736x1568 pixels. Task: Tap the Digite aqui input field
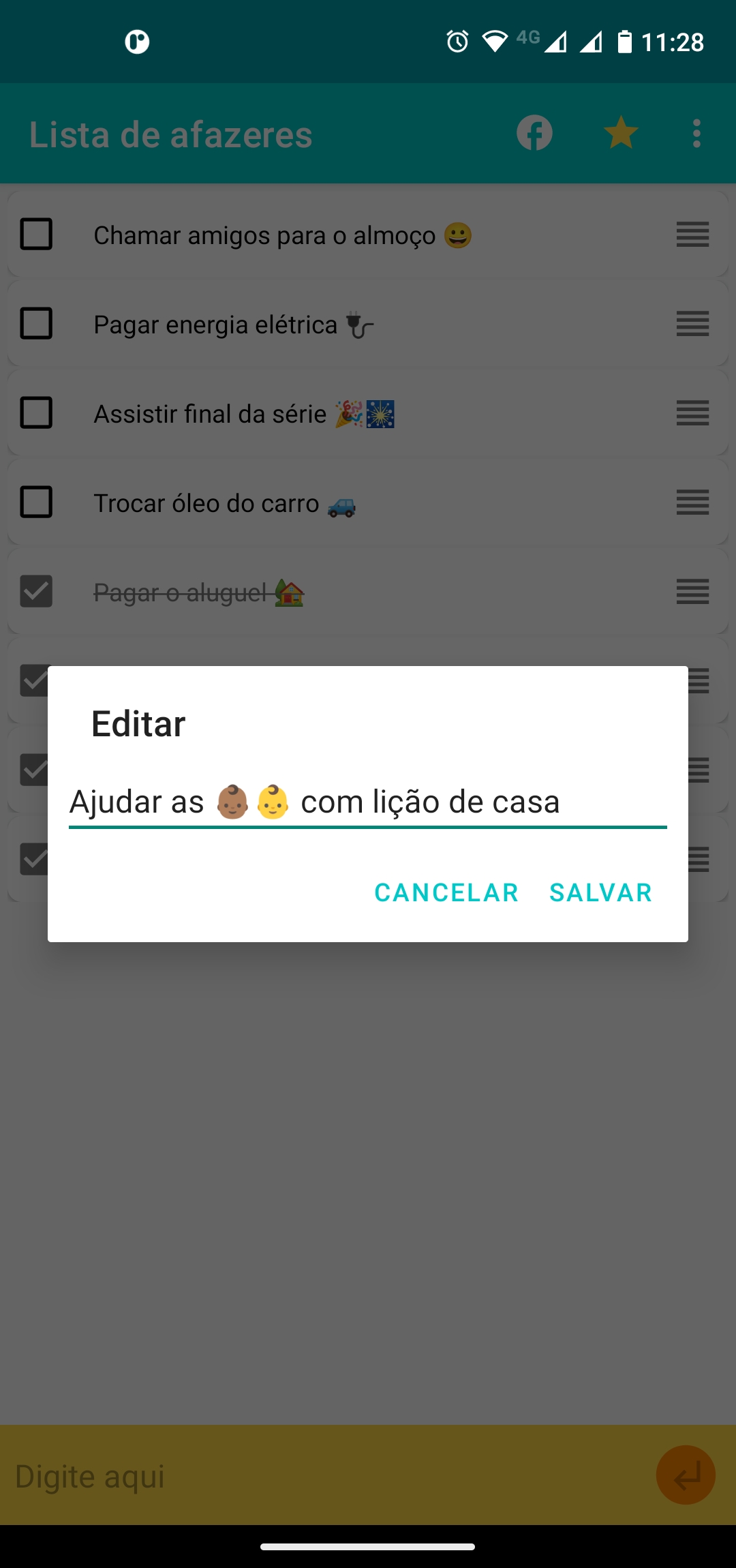tap(273, 1475)
